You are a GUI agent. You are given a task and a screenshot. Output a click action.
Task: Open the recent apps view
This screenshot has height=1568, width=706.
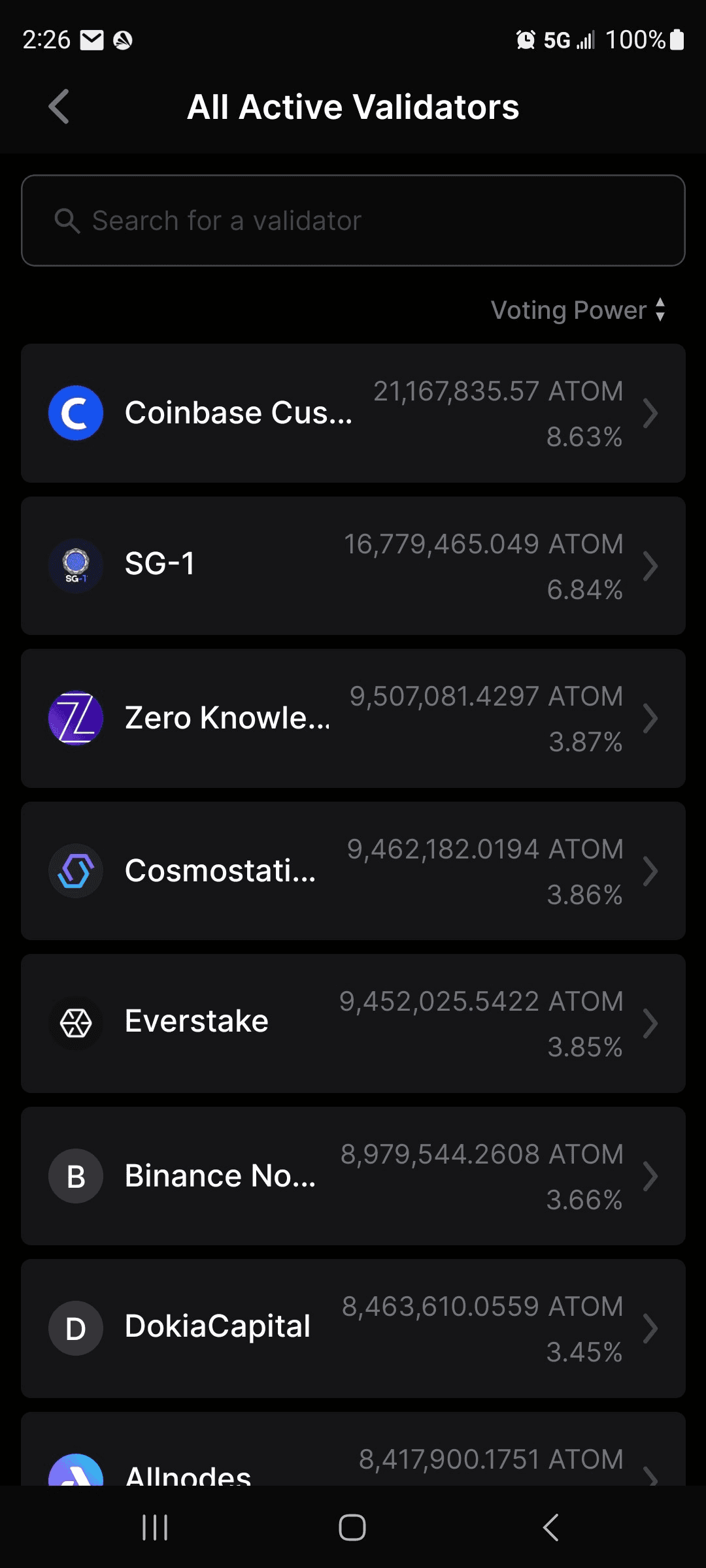click(x=155, y=1527)
